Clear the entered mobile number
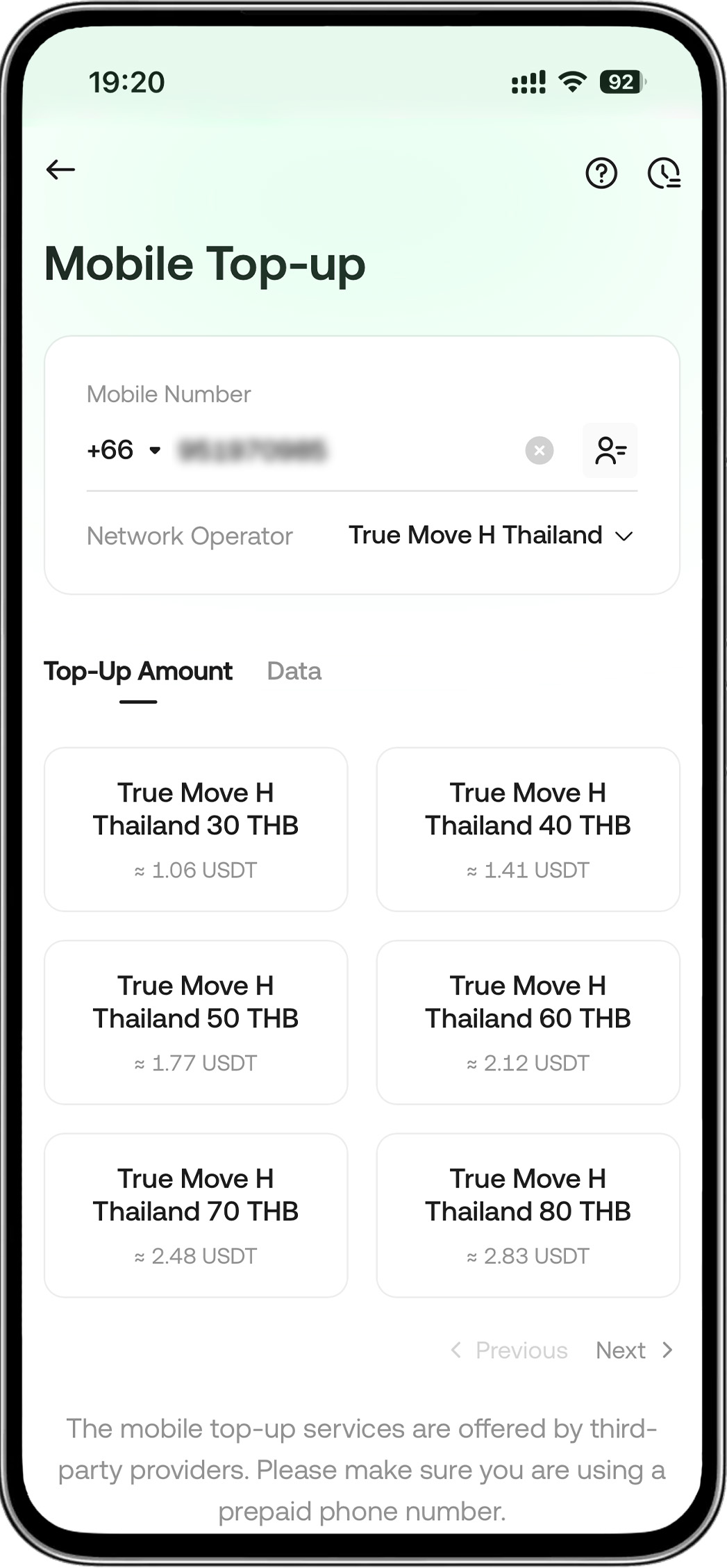The width and height of the screenshot is (727, 1568). [x=539, y=450]
